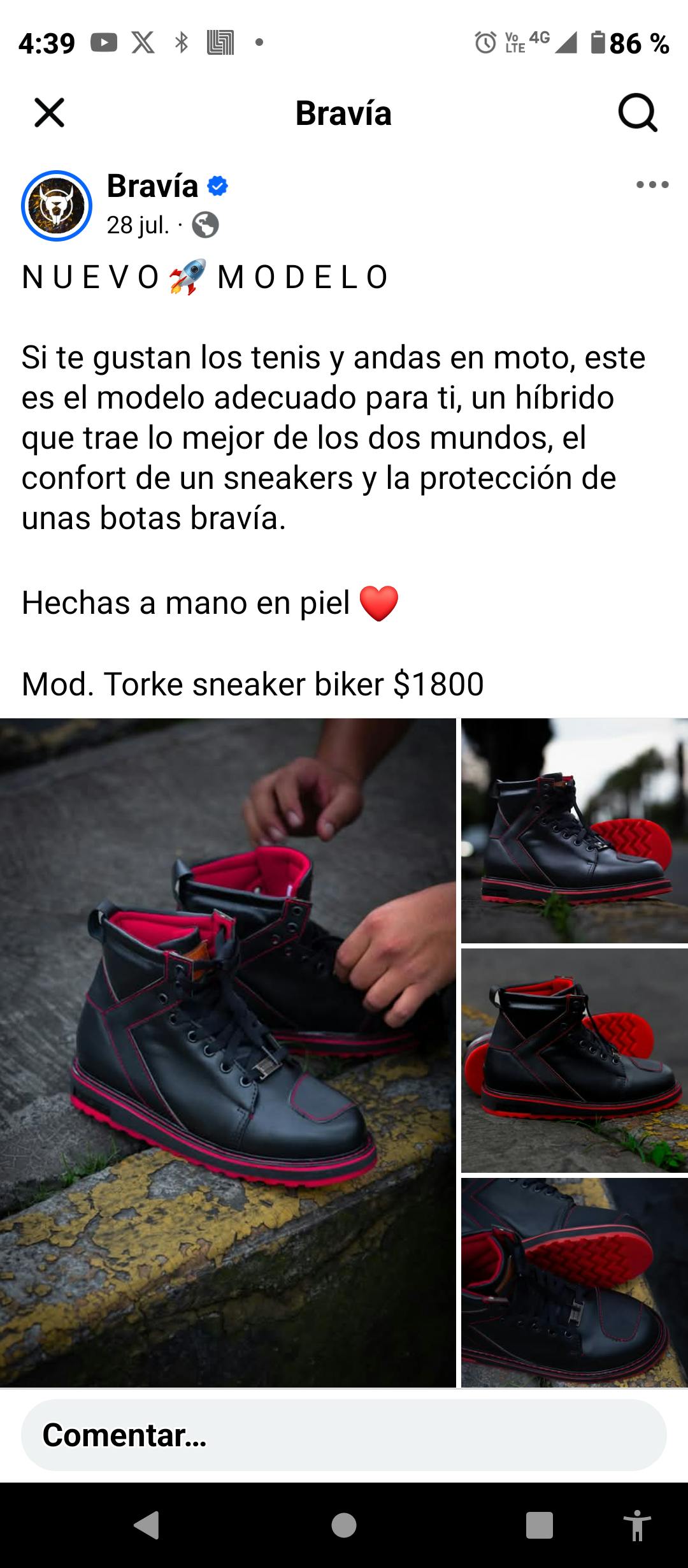Go back with system back button
Screen dimensions: 688x1568
[x=147, y=1526]
